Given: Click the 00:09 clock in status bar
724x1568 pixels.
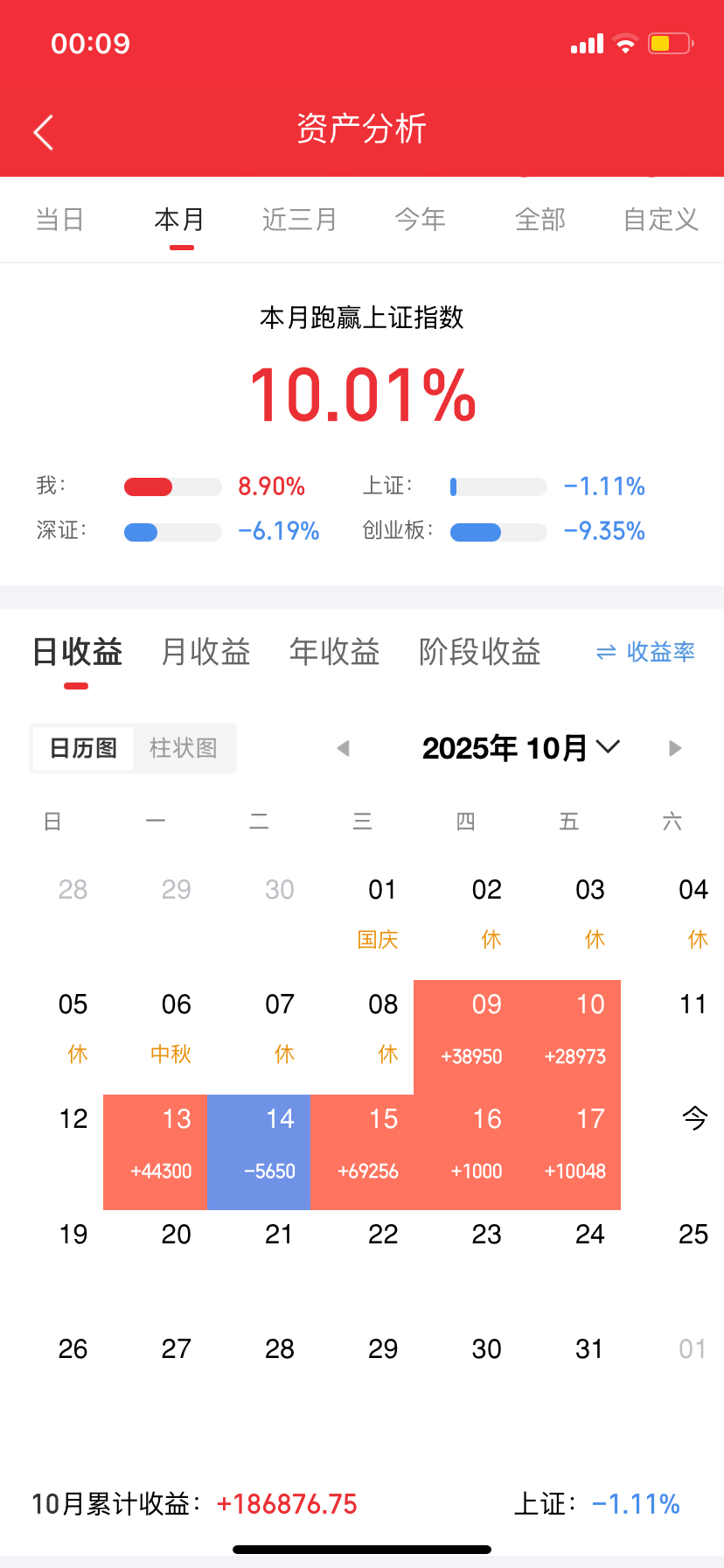Looking at the screenshot, I should tap(91, 43).
